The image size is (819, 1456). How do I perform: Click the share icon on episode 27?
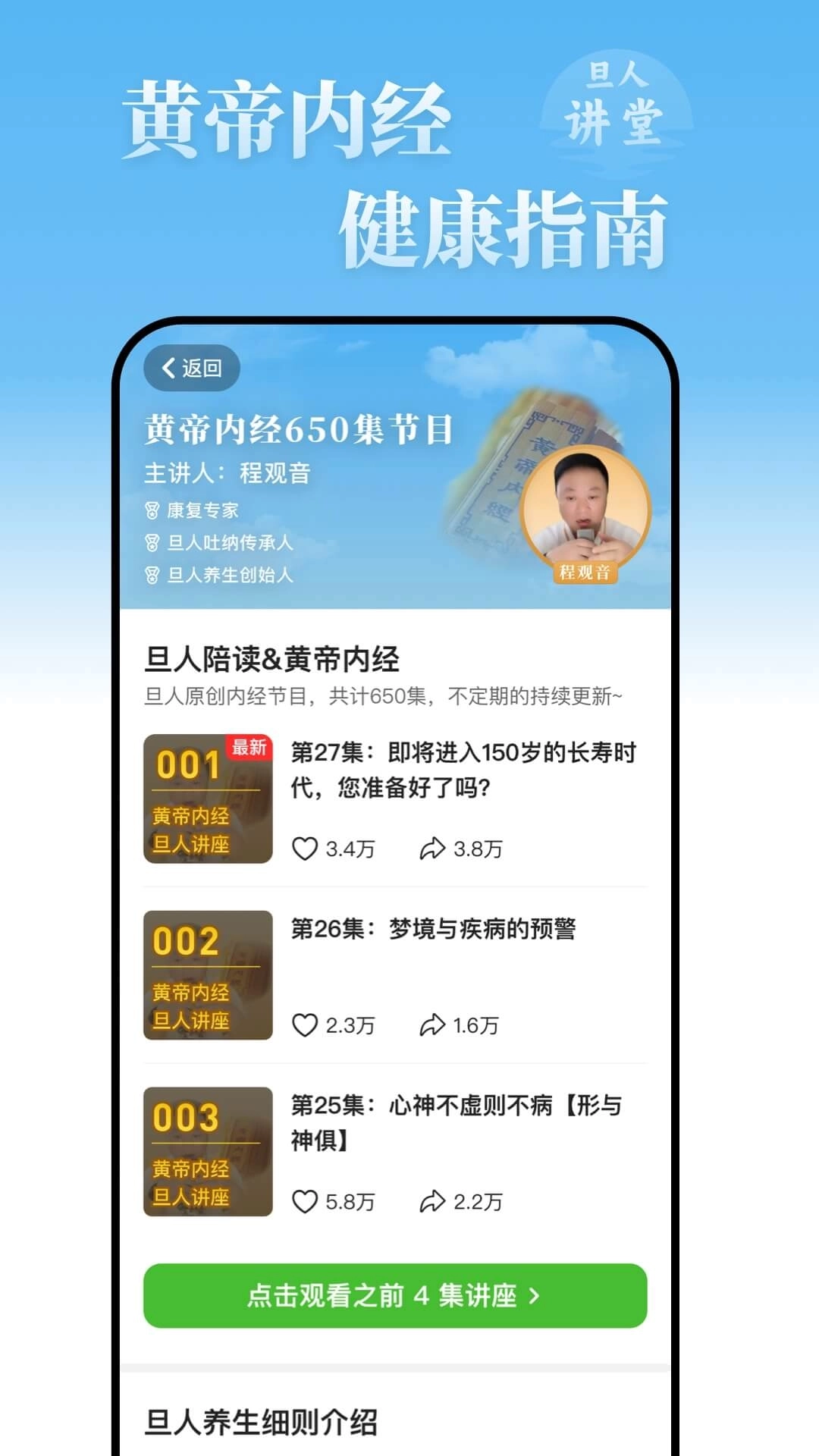tap(435, 849)
